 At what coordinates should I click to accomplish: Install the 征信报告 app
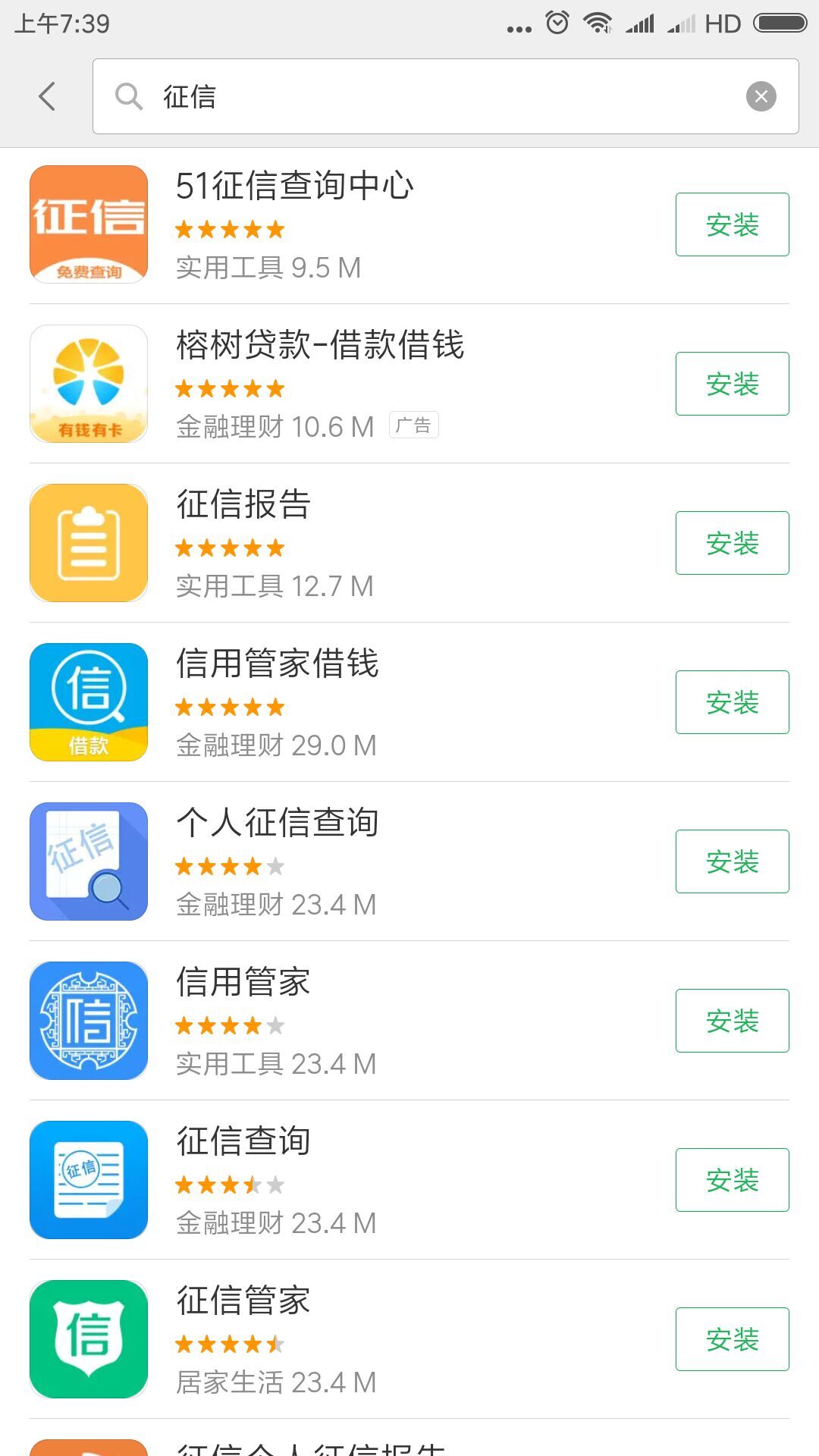pos(732,543)
